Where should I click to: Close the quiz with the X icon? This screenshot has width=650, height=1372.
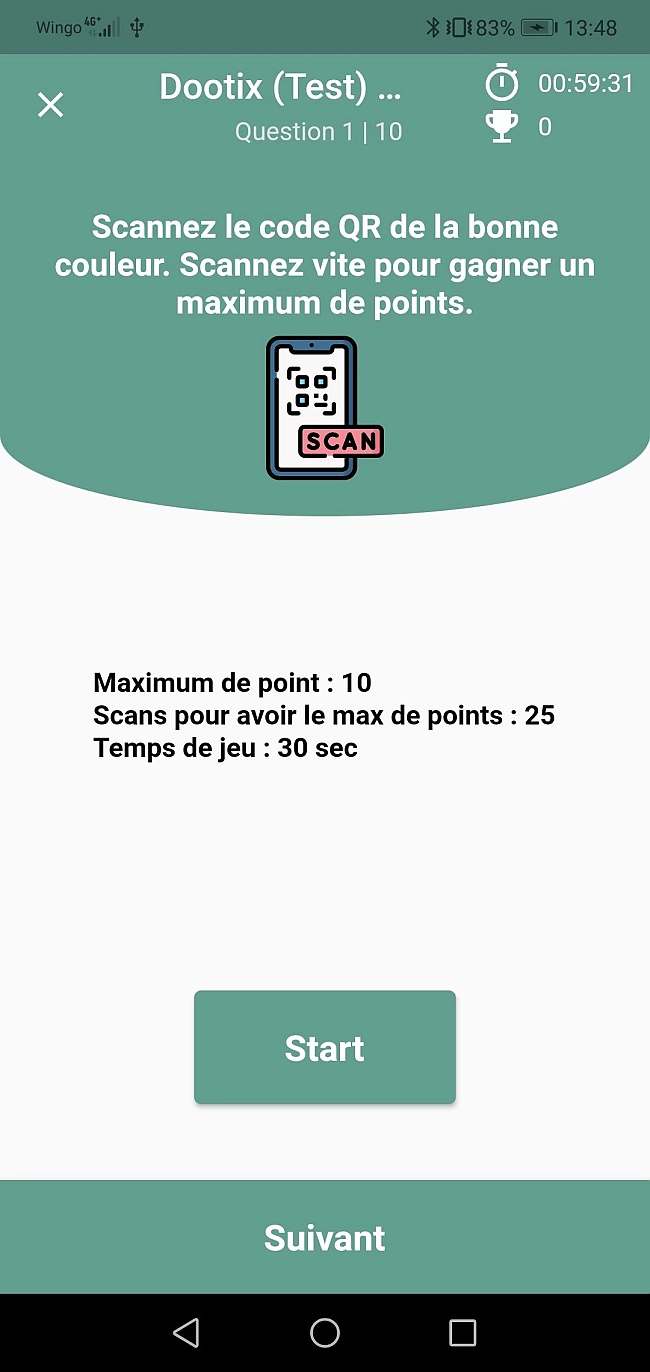(50, 104)
